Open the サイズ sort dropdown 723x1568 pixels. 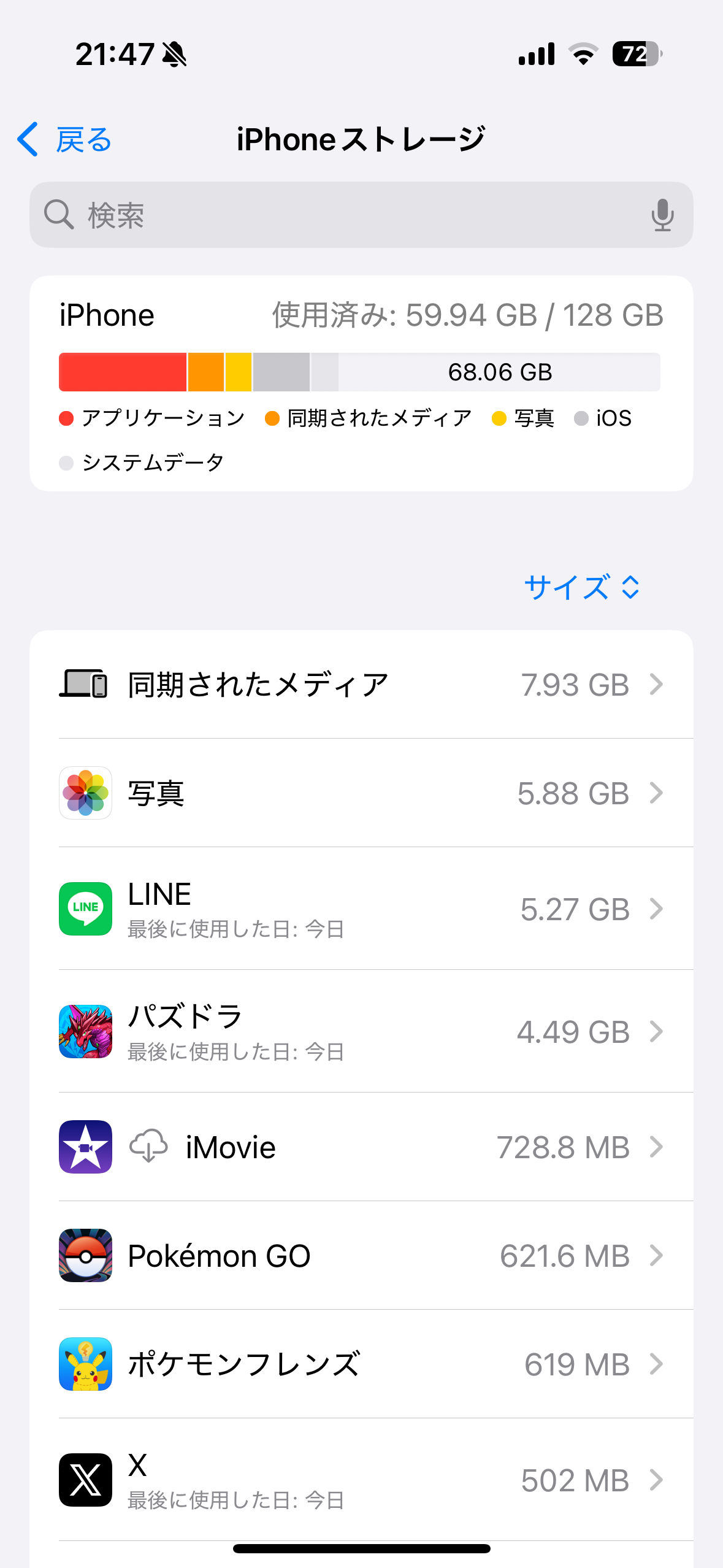[x=581, y=587]
